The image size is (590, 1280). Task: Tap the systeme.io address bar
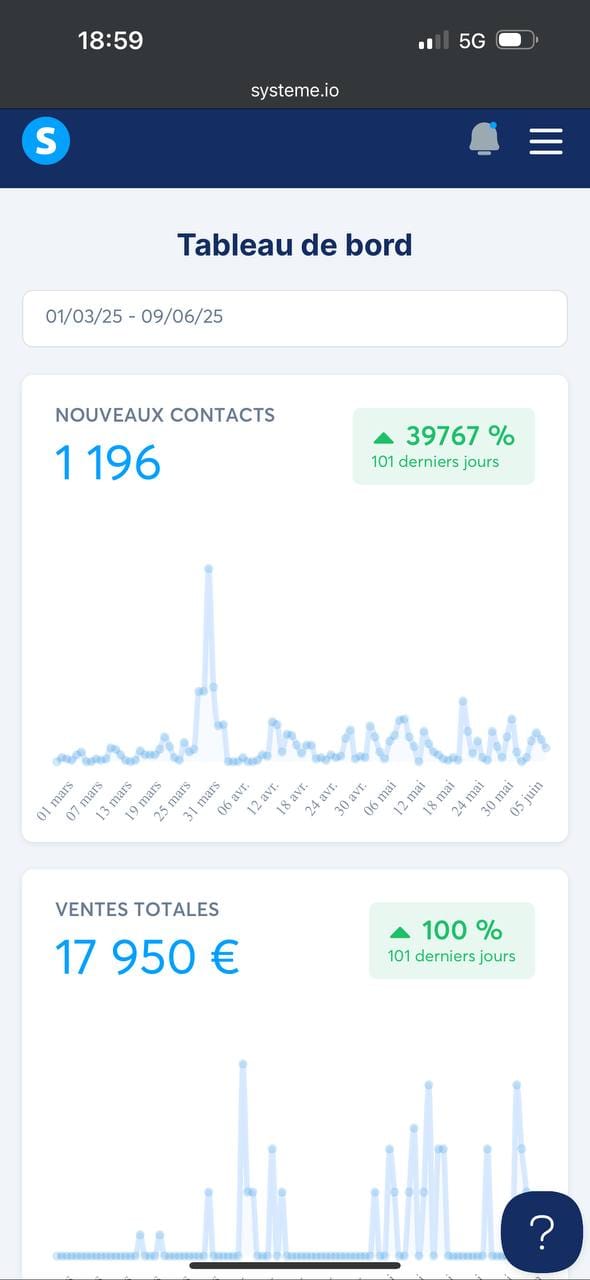tap(295, 90)
